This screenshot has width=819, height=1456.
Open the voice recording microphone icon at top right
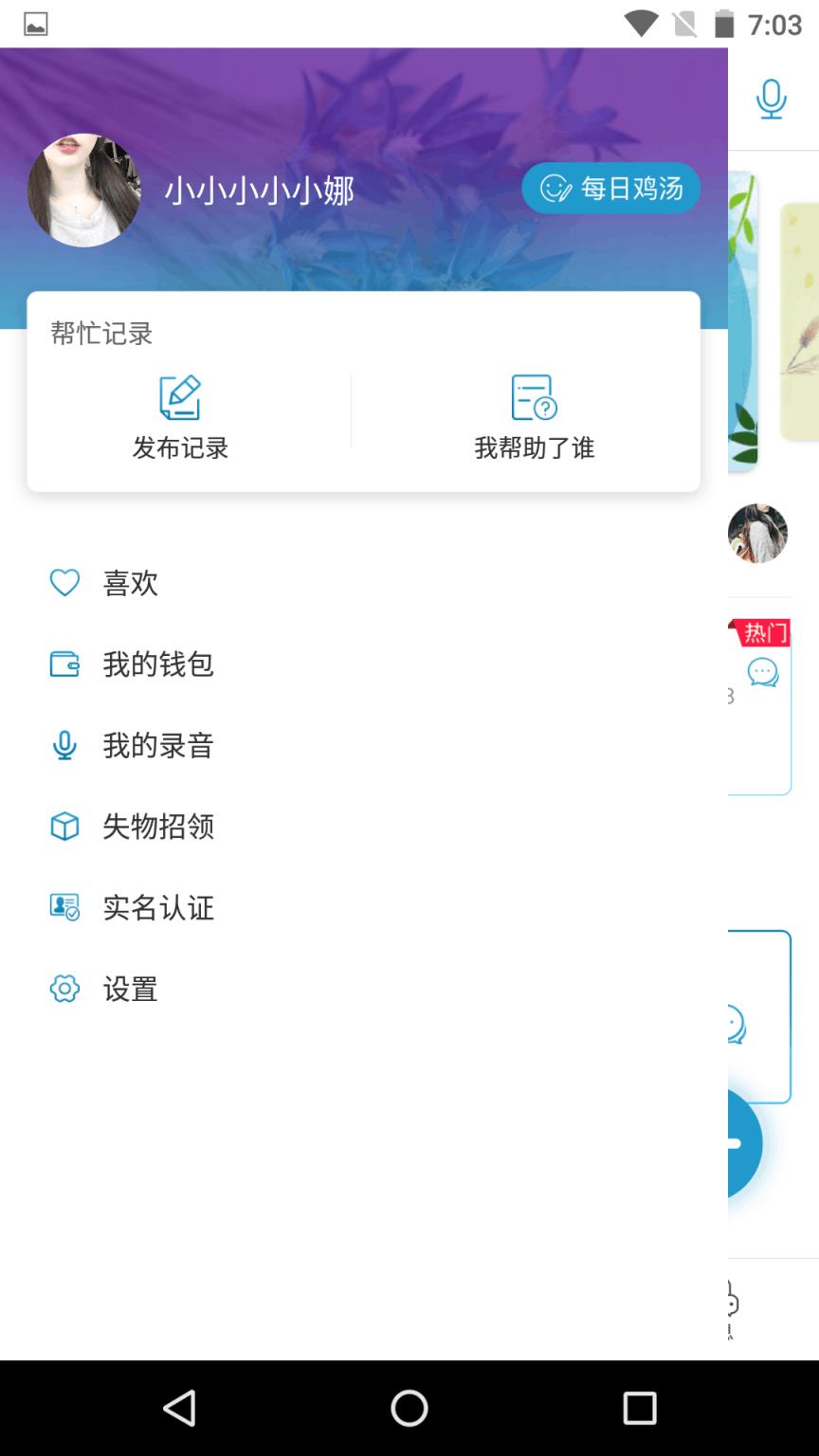tap(771, 98)
